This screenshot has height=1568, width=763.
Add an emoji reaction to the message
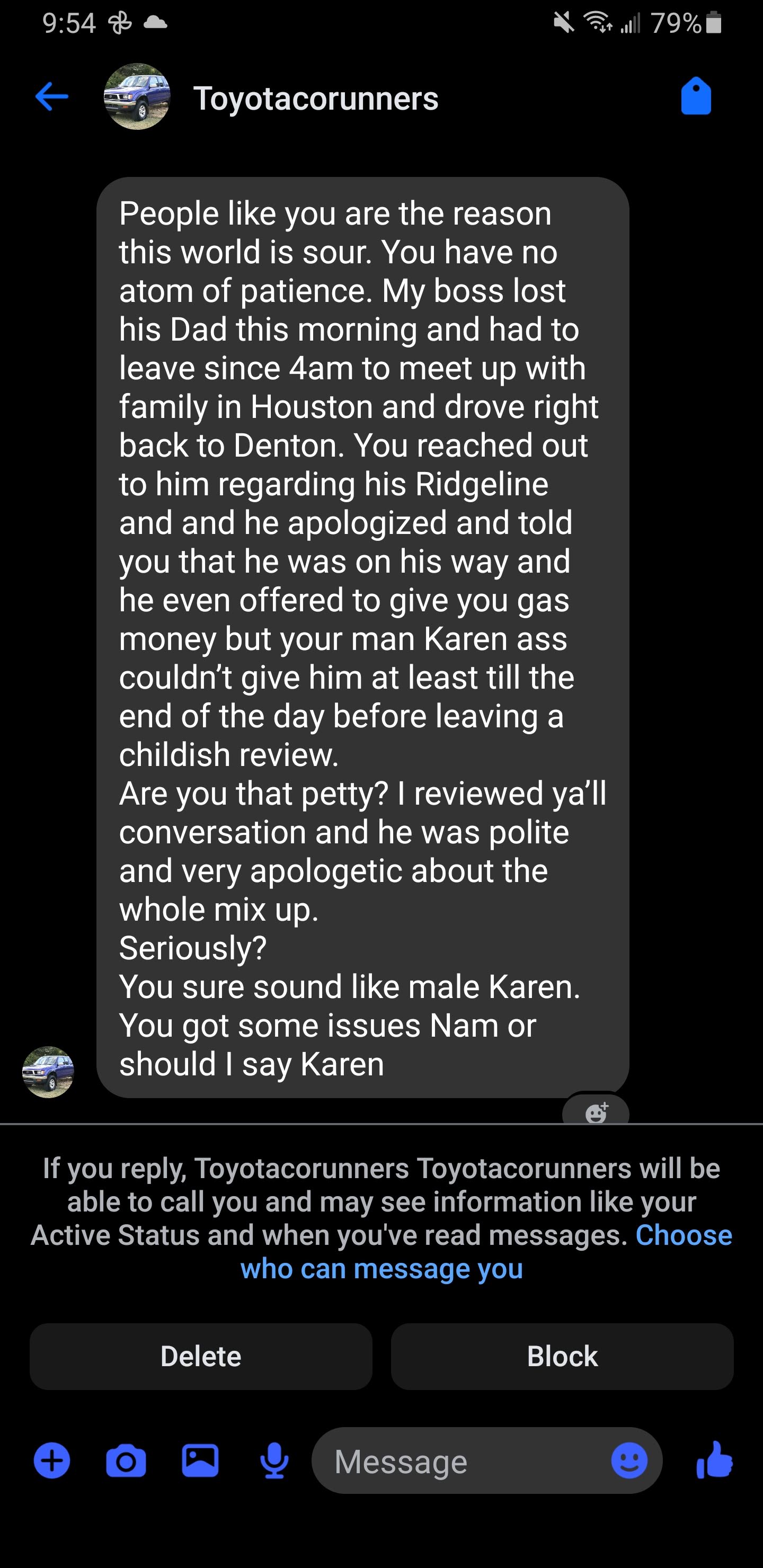click(596, 1112)
